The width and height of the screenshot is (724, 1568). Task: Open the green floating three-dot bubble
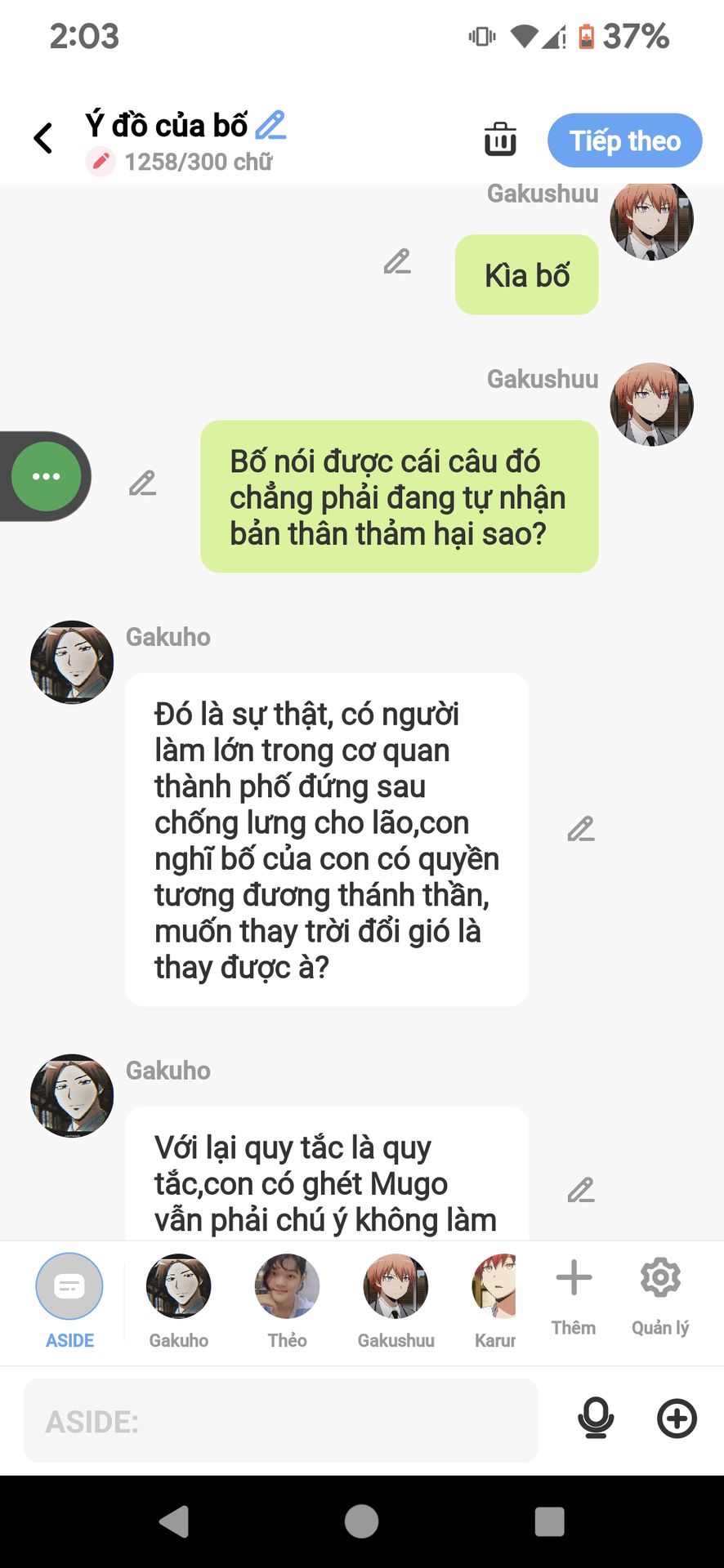point(46,476)
